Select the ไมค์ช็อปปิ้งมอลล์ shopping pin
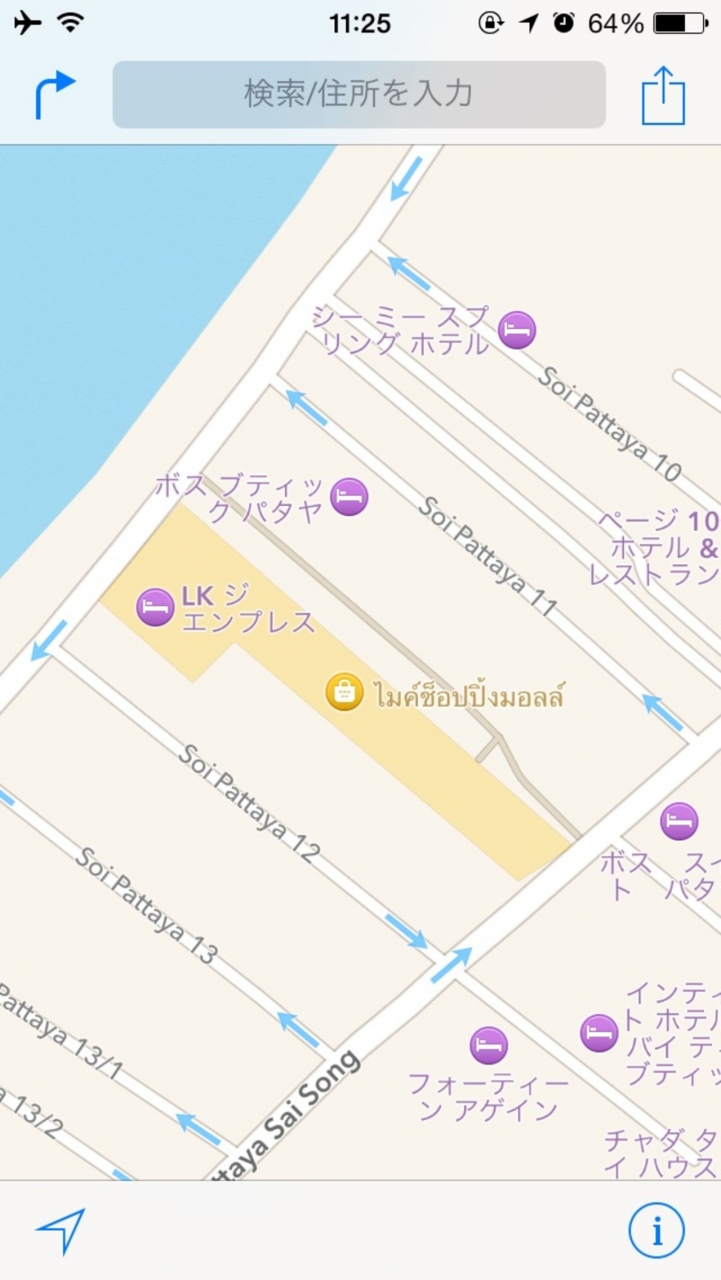Image resolution: width=721 pixels, height=1280 pixels. click(344, 692)
